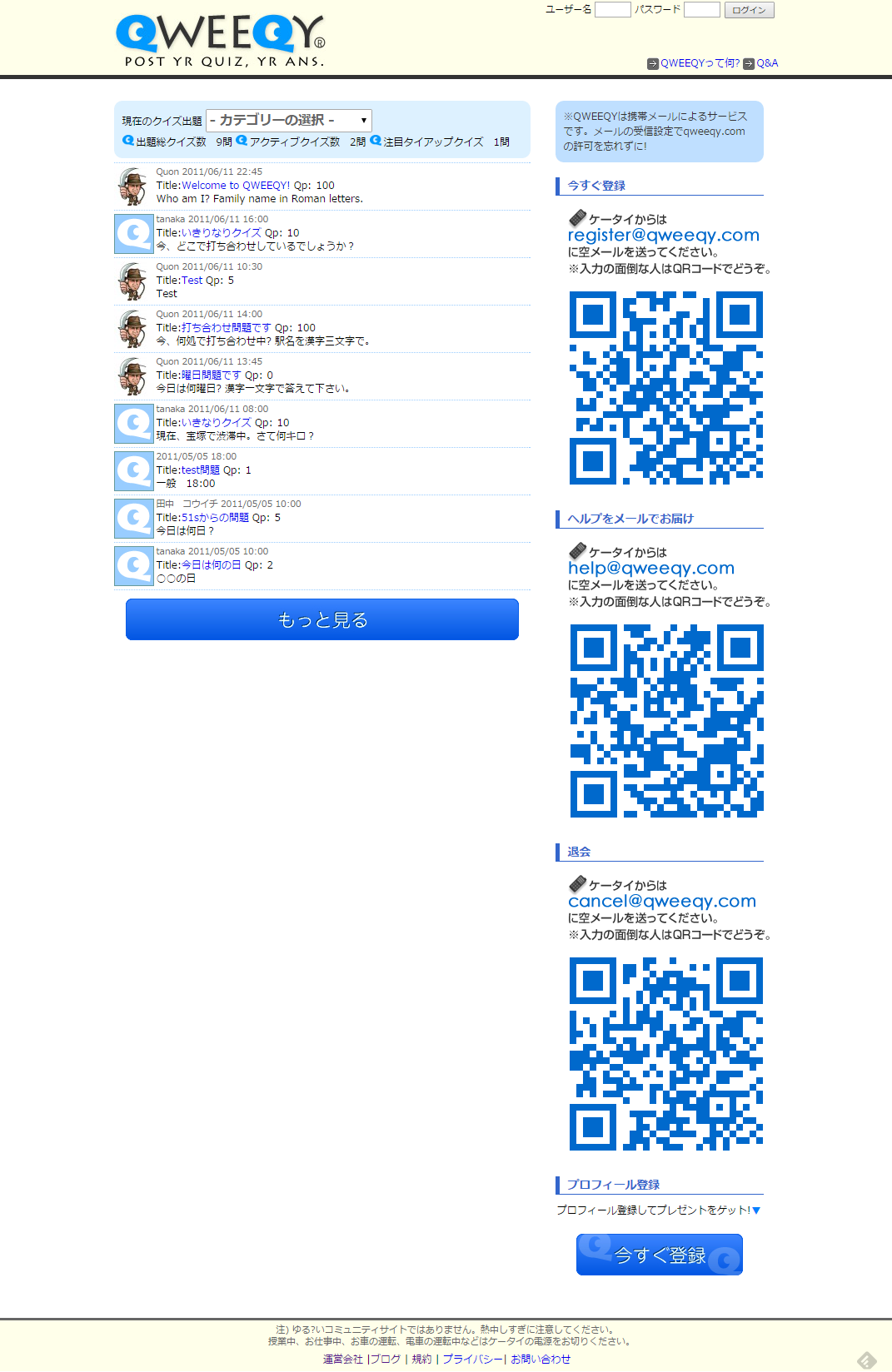Tap the help@qweeqy.com email link
Screen dimensions: 892x1372
(x=650, y=569)
